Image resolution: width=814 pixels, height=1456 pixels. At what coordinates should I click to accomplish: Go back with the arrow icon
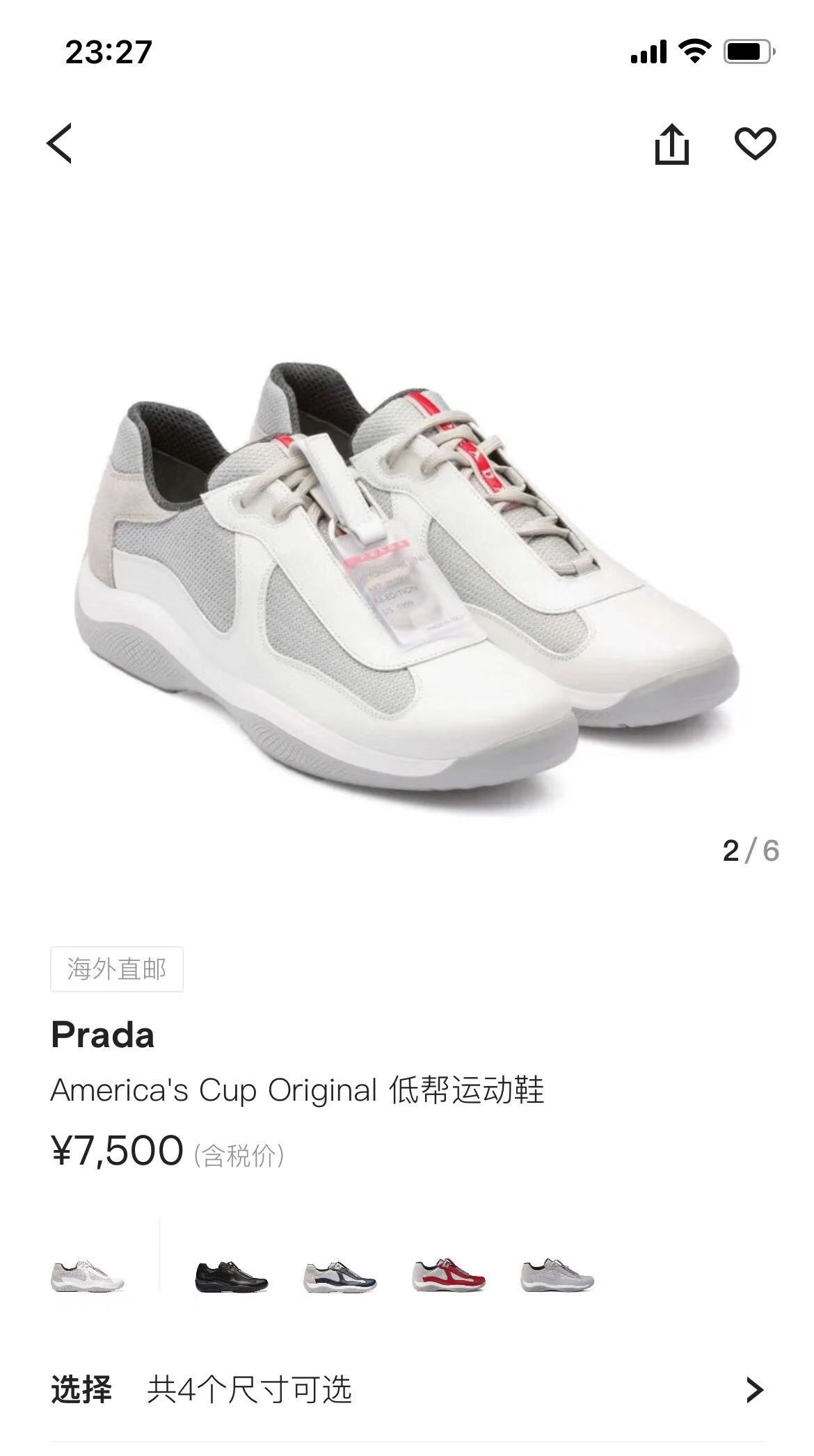pyautogui.click(x=59, y=143)
